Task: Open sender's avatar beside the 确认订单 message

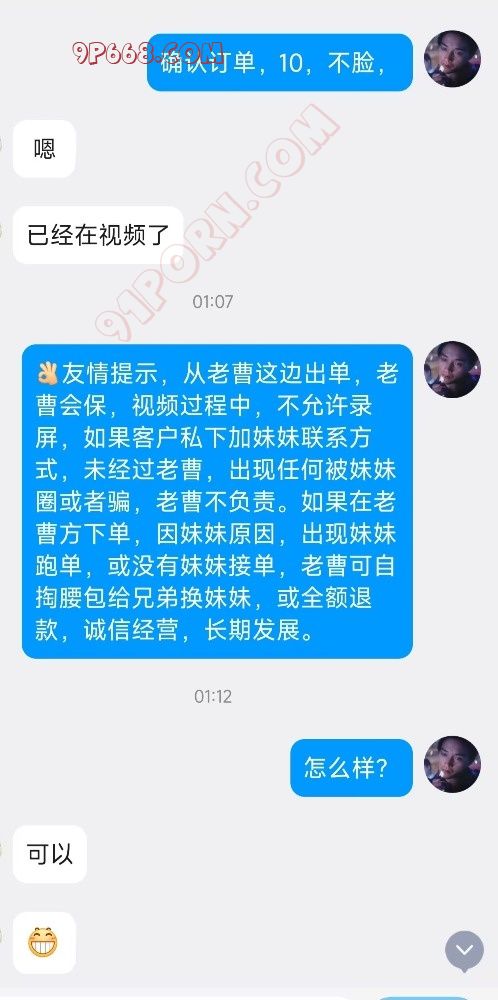Action: pyautogui.click(x=452, y=59)
